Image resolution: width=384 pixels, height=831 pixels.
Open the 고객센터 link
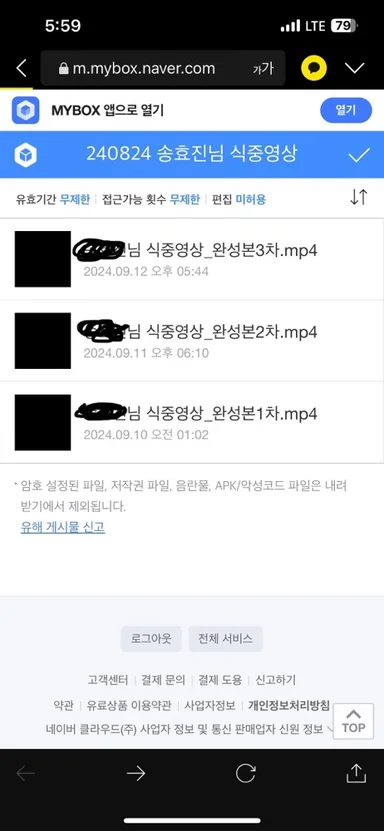[x=108, y=680]
